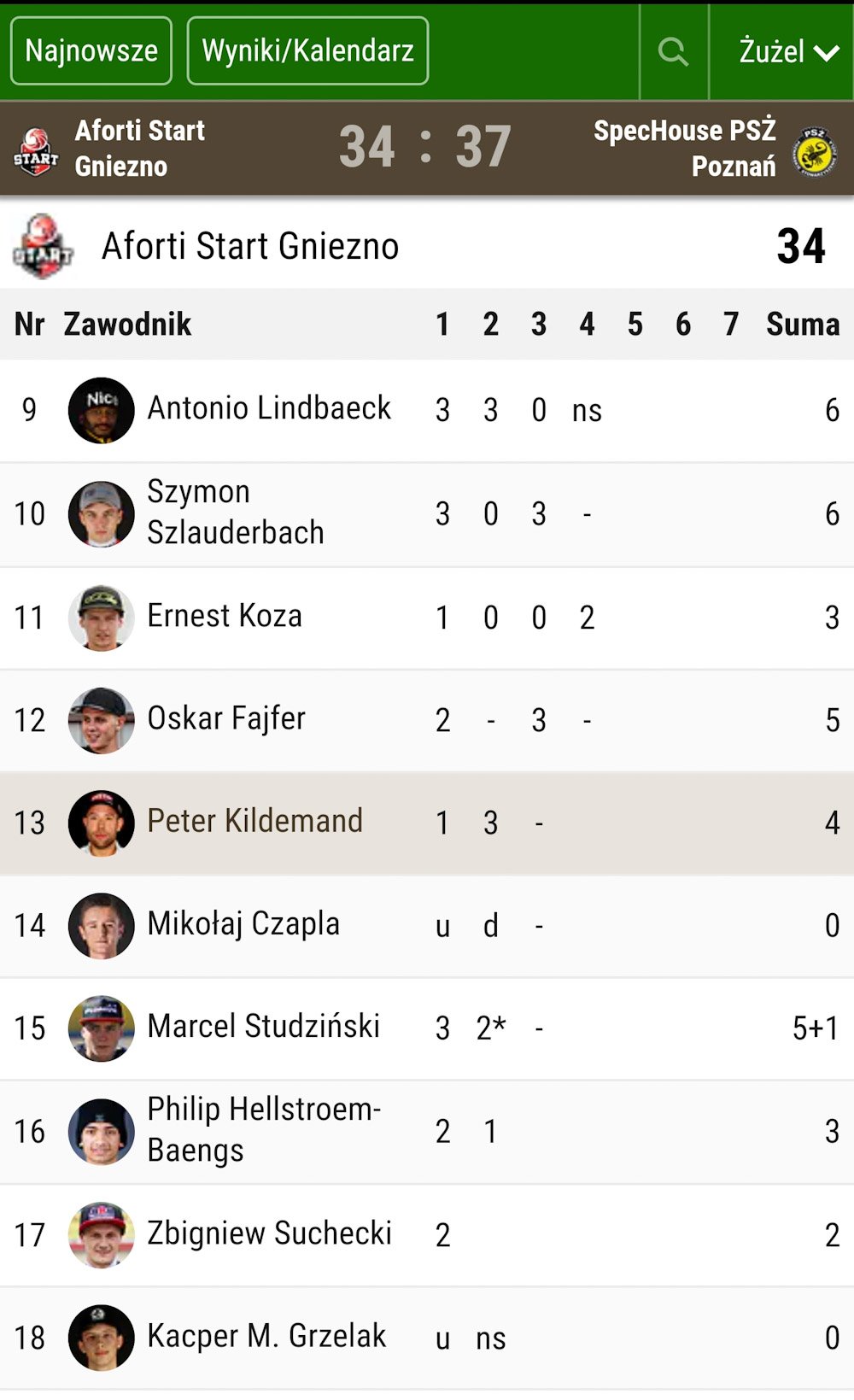Viewport: 854px width, 1400px height.
Task: Open Szymon Szlauderbach's rider row
Action: (427, 514)
